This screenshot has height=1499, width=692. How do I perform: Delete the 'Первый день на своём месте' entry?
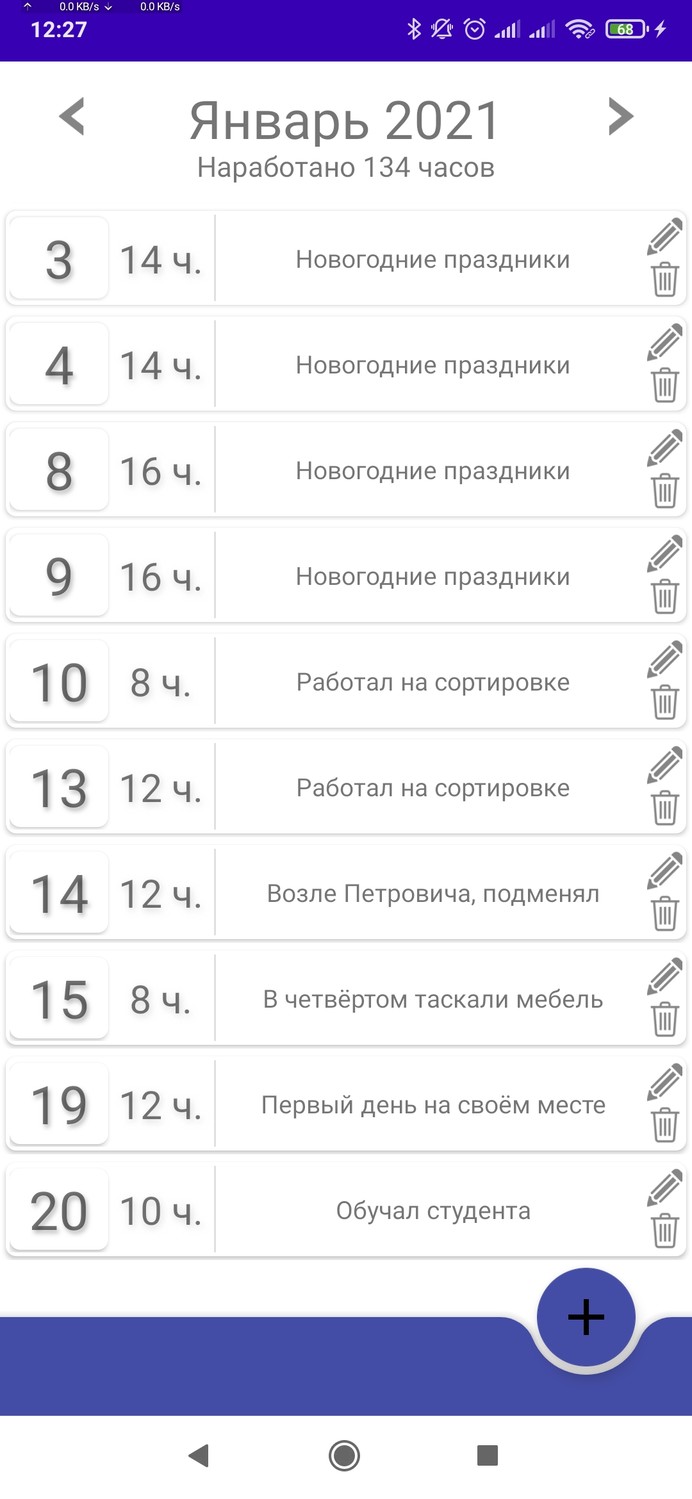665,1125
